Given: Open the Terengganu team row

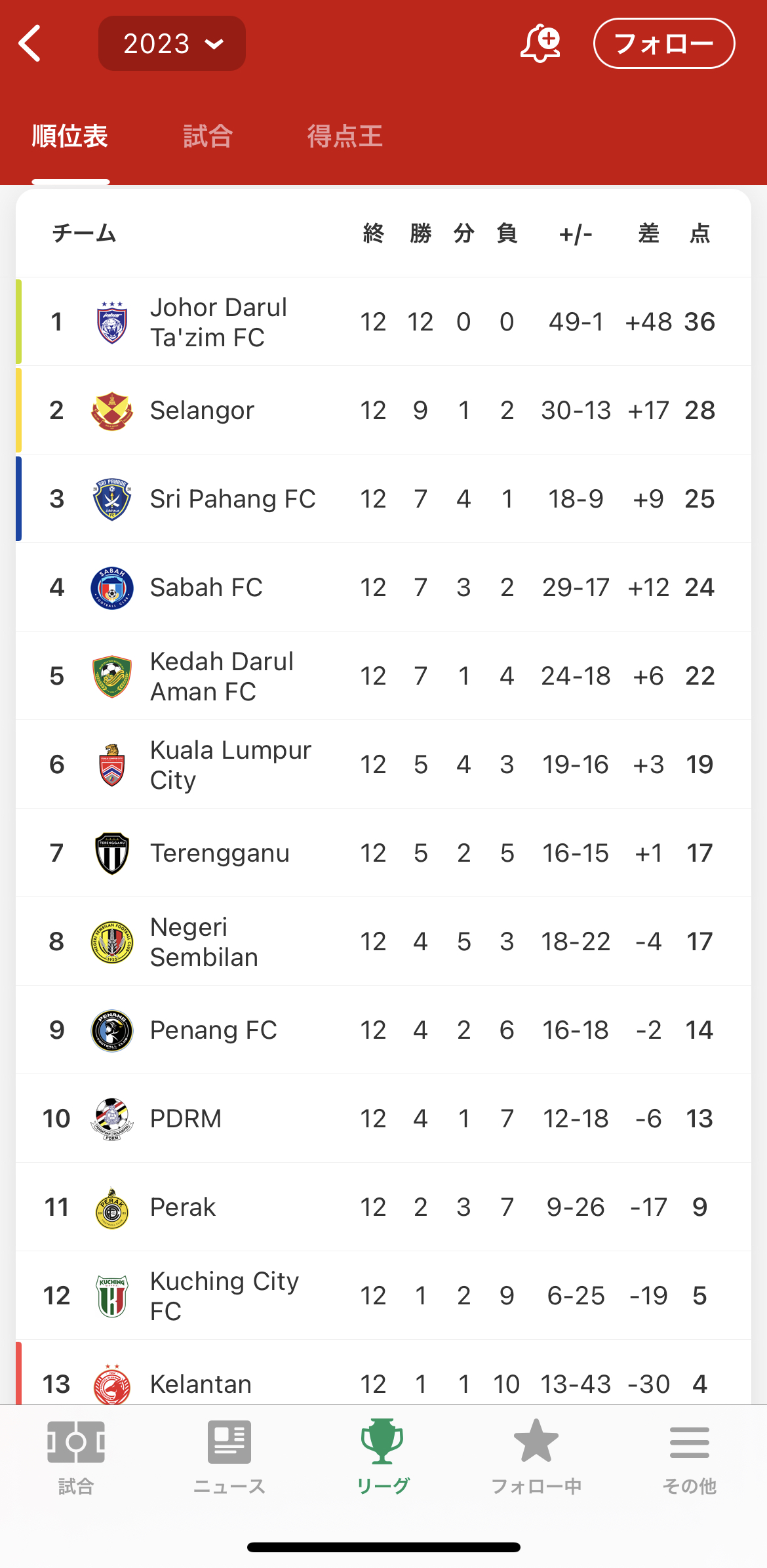Looking at the screenshot, I should (383, 853).
